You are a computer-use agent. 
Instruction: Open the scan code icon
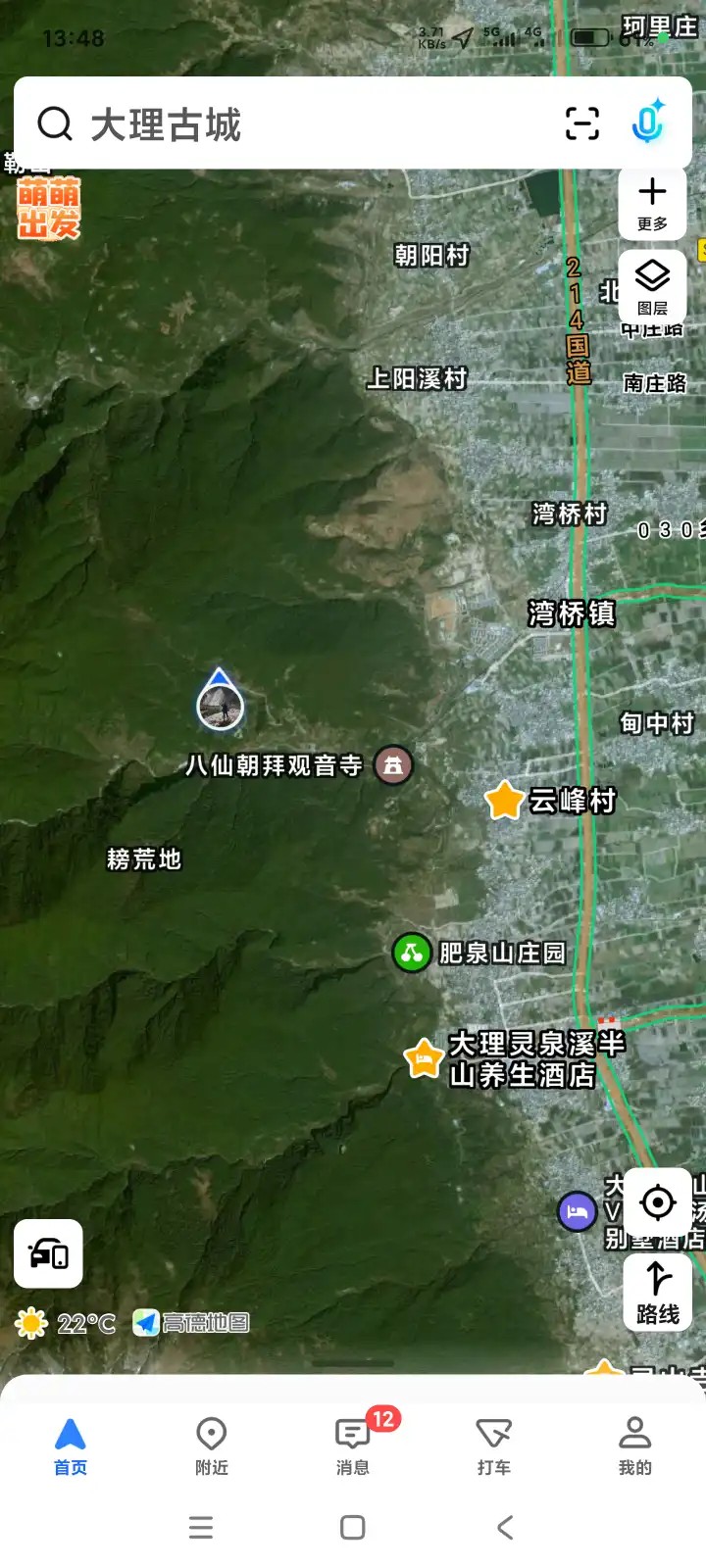pos(582,124)
